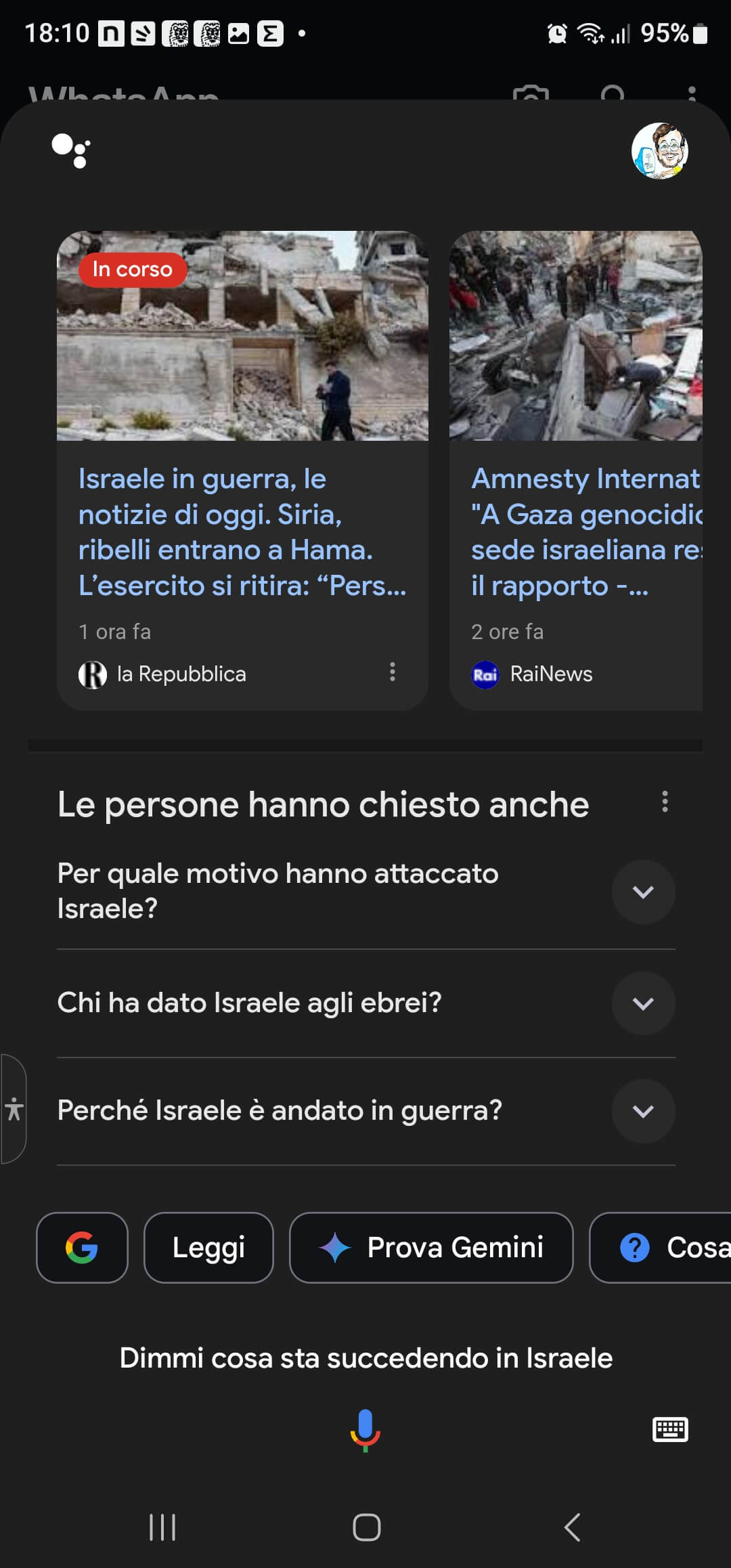The image size is (731, 1568).
Task: Tap the Google search chip
Action: tap(82, 1248)
